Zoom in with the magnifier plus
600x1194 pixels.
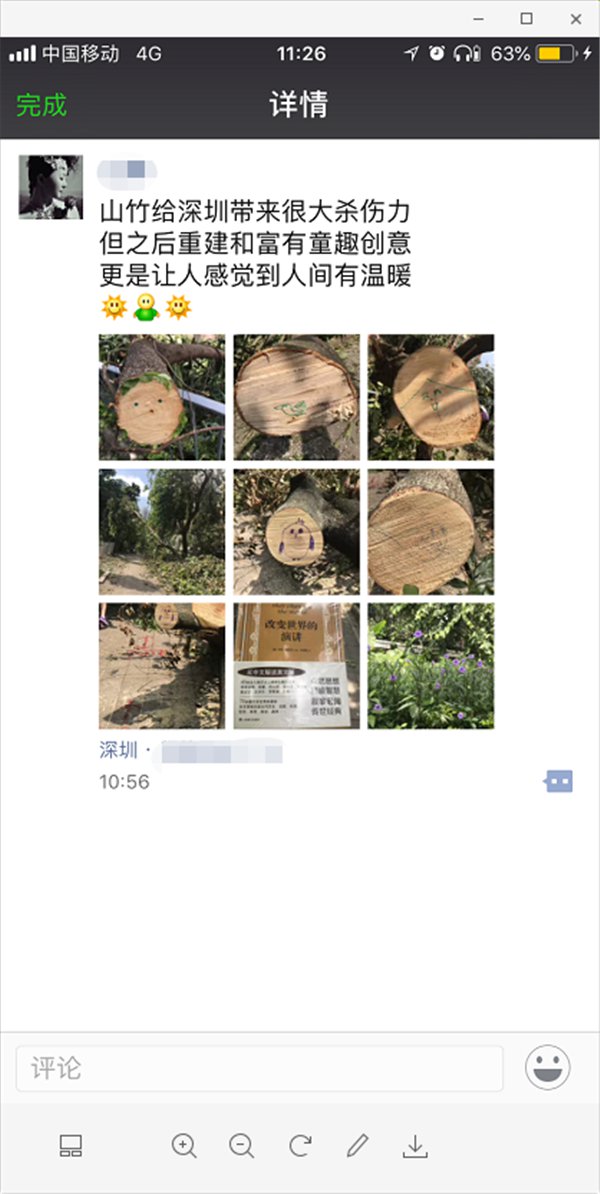click(x=184, y=1146)
